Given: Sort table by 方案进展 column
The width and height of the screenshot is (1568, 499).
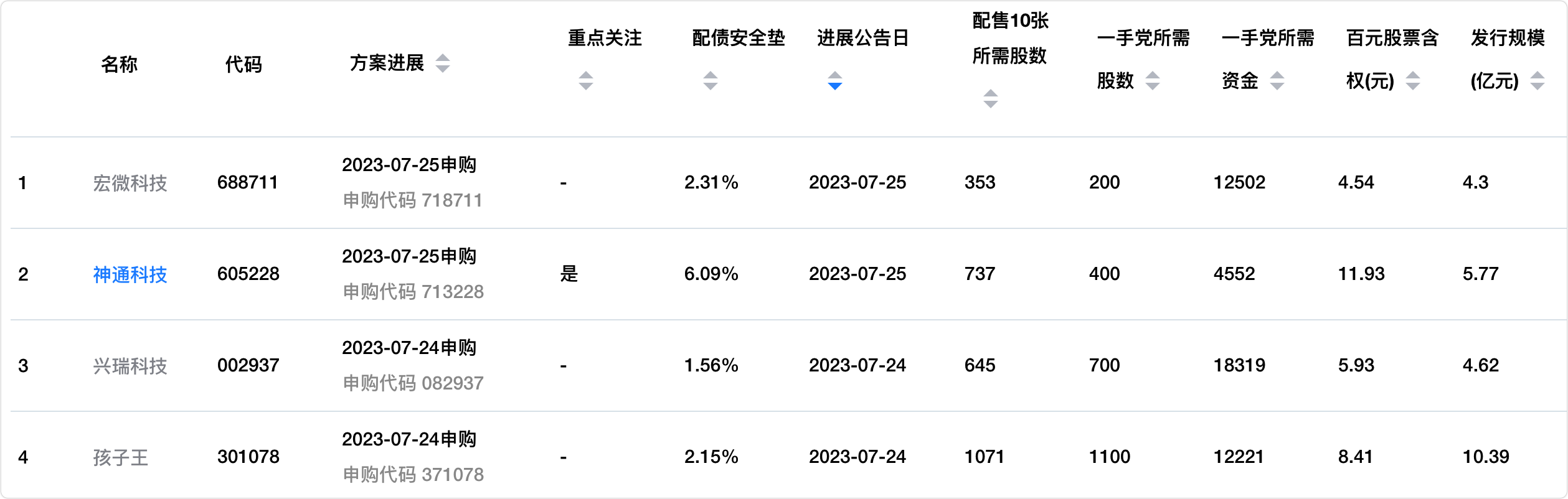Looking at the screenshot, I should point(442,63).
